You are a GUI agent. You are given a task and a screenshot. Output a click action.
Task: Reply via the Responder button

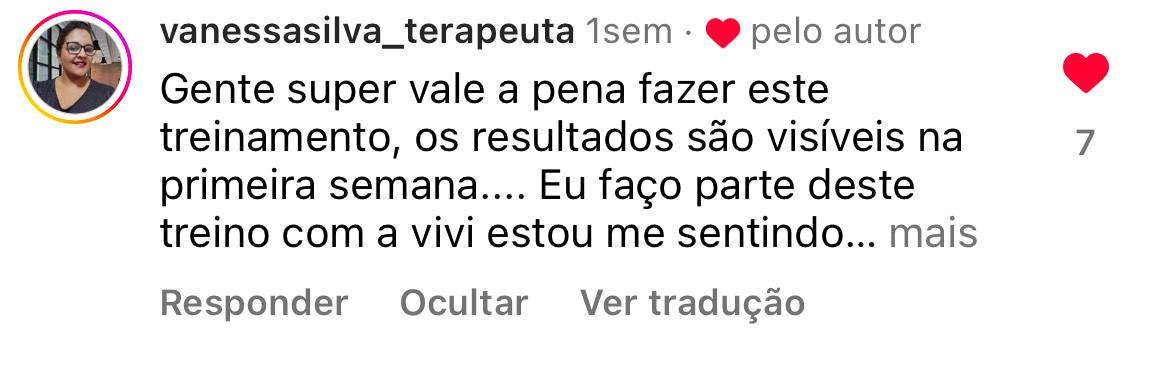click(254, 303)
